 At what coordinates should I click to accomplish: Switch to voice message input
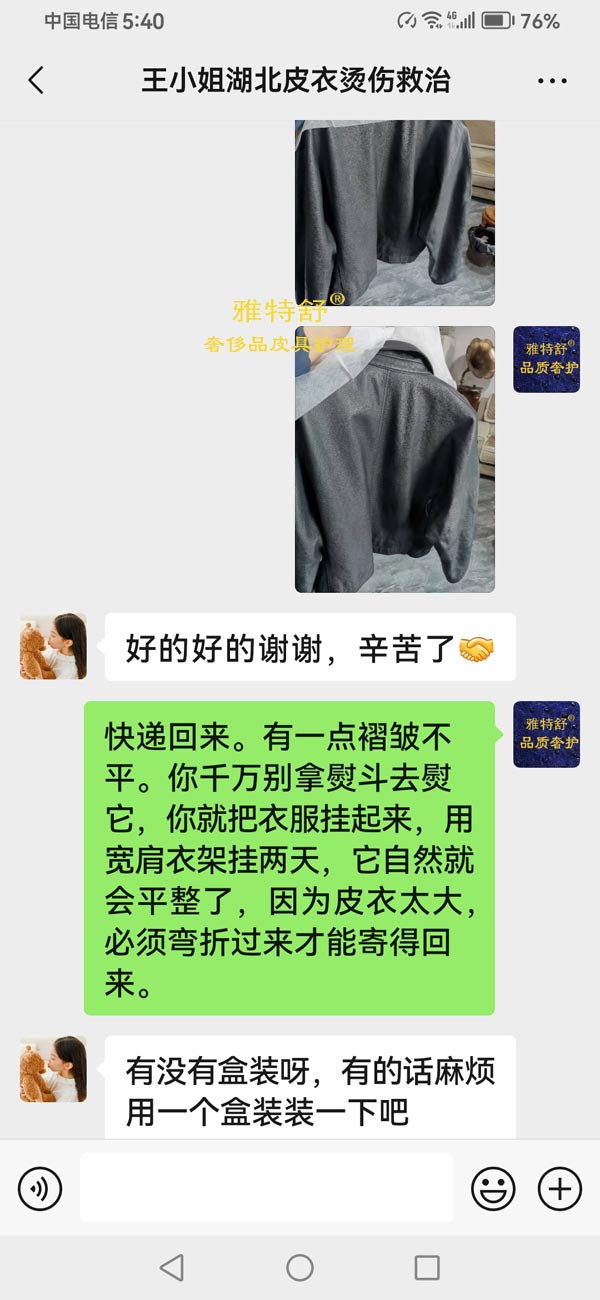[x=40, y=1189]
